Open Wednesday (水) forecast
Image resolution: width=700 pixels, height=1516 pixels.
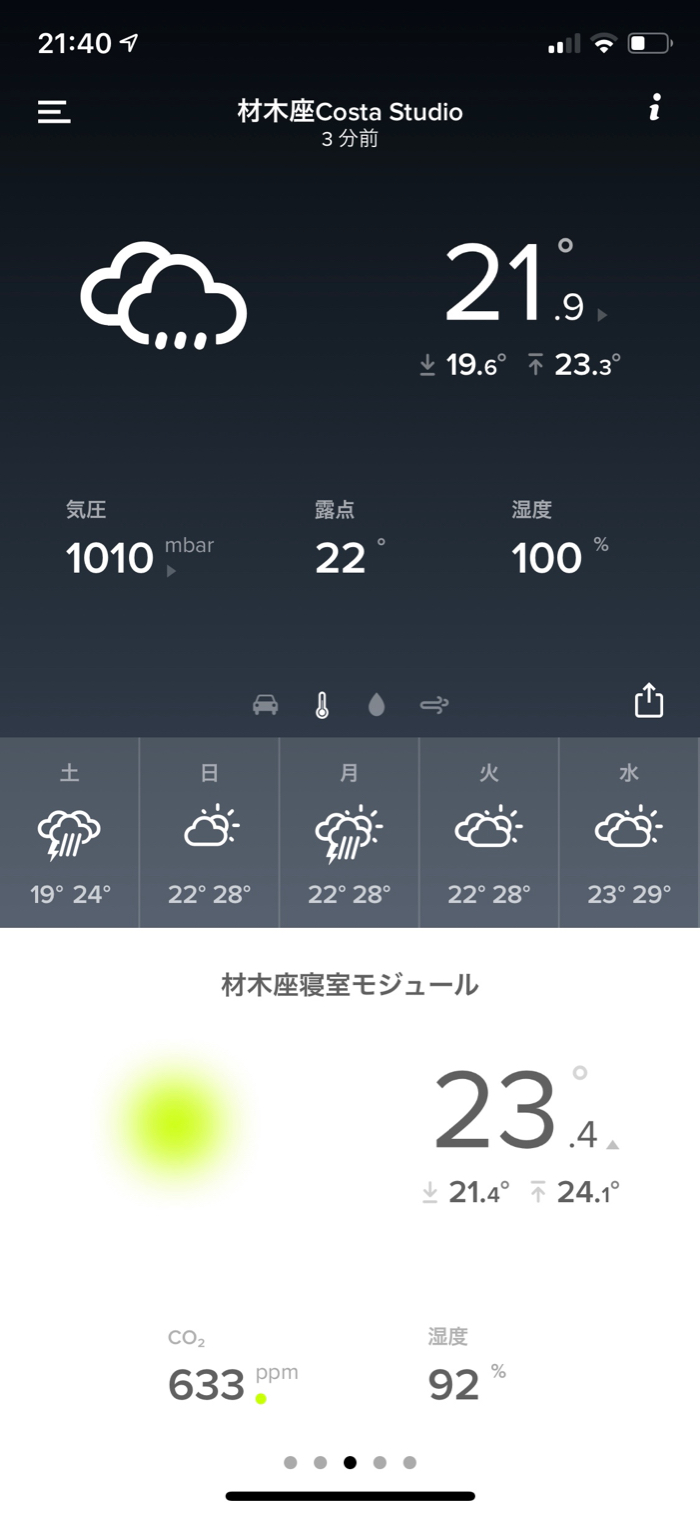coord(629,833)
